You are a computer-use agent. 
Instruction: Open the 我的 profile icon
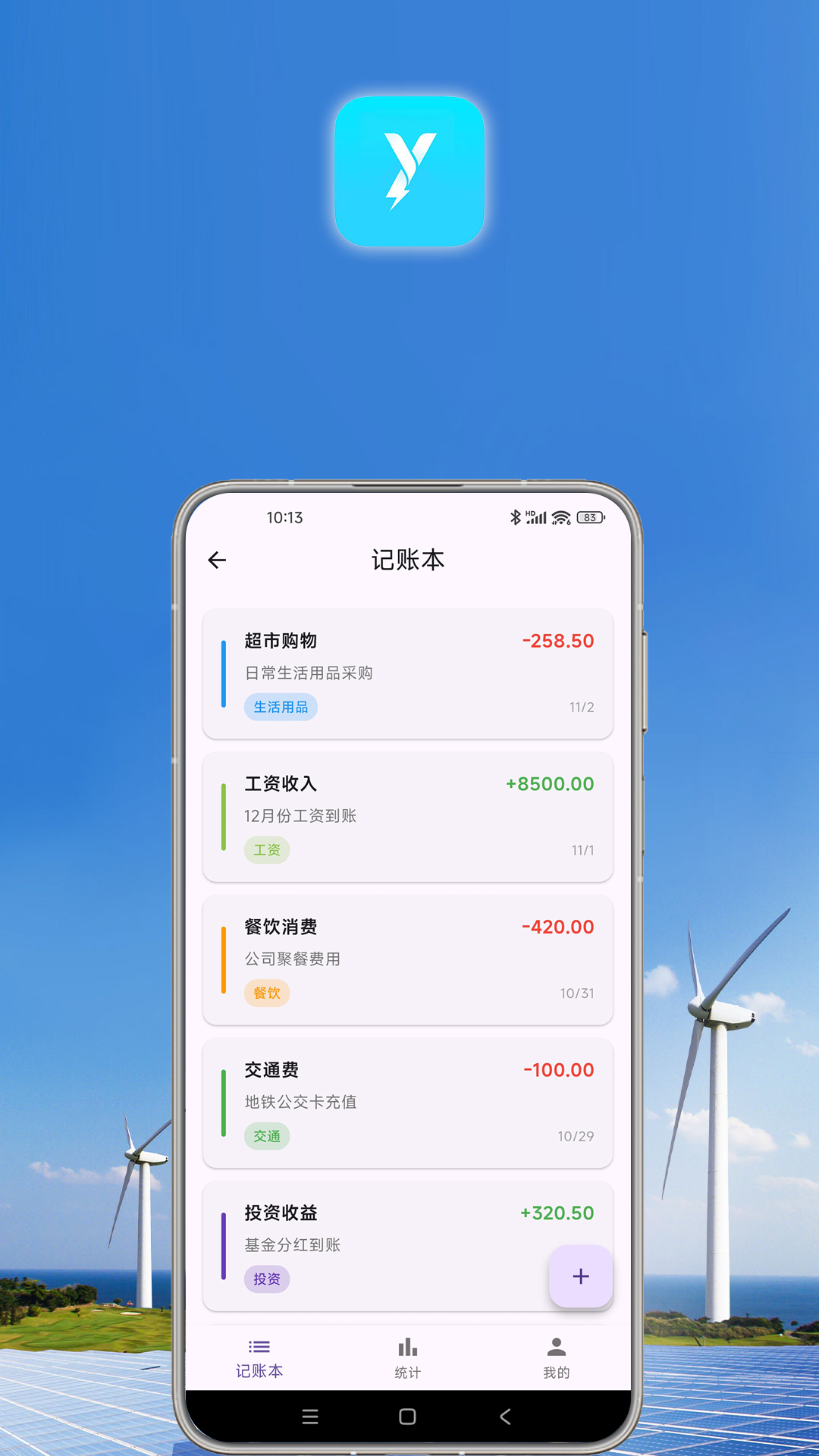pos(557,1346)
